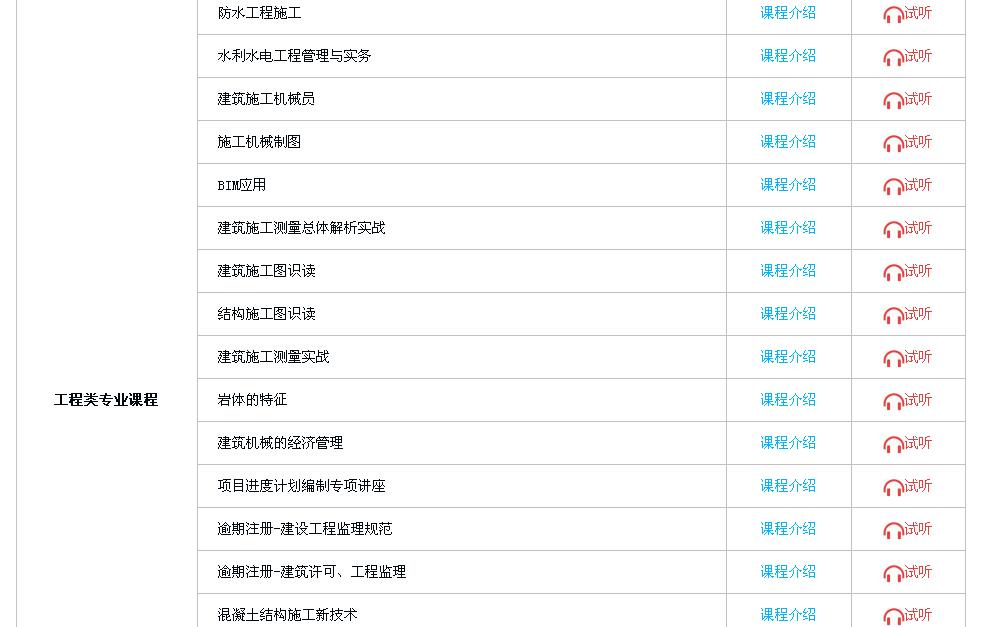Open 课程介绍 for 建筑机械的经济管理
This screenshot has width=990, height=627.
point(788,443)
